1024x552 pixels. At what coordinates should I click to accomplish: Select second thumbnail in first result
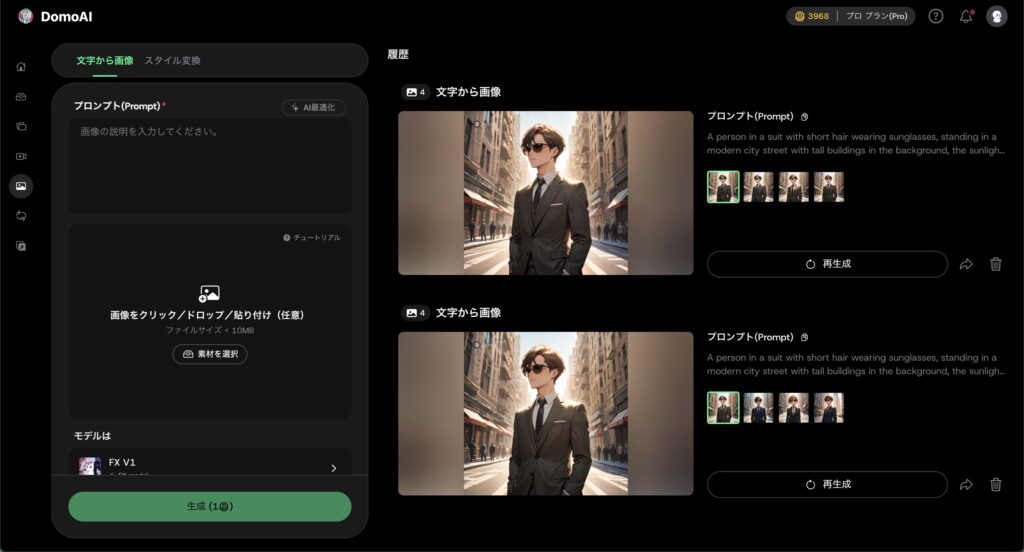(758, 187)
